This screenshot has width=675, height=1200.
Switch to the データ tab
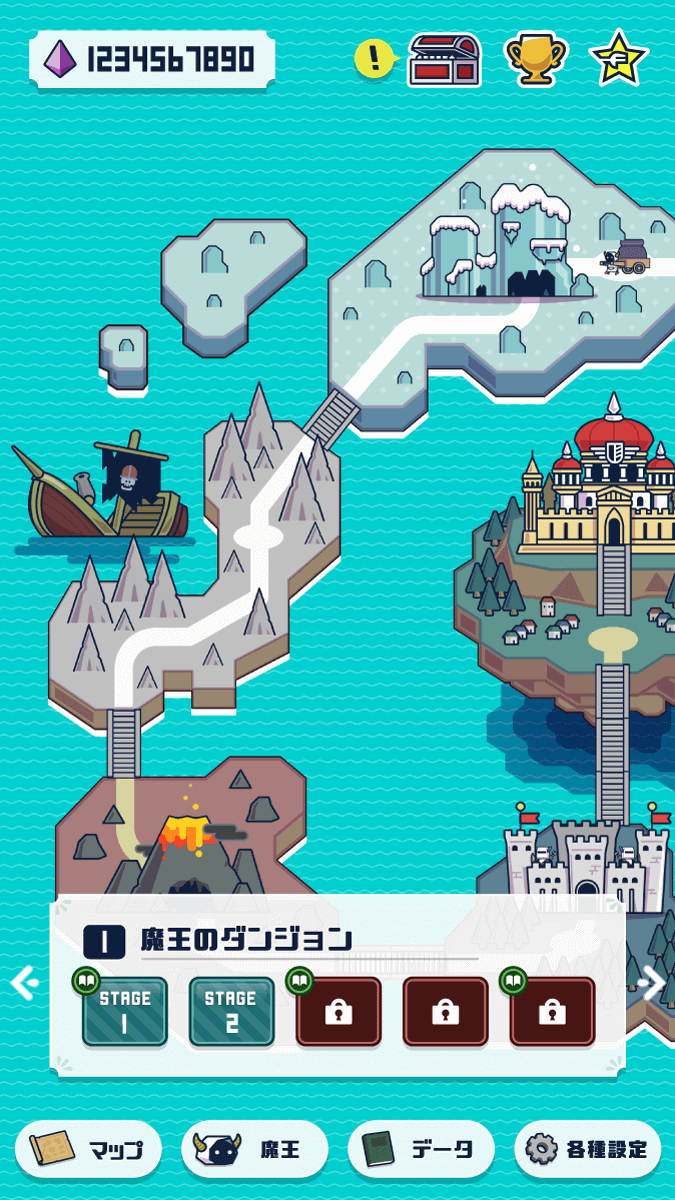421,1149
